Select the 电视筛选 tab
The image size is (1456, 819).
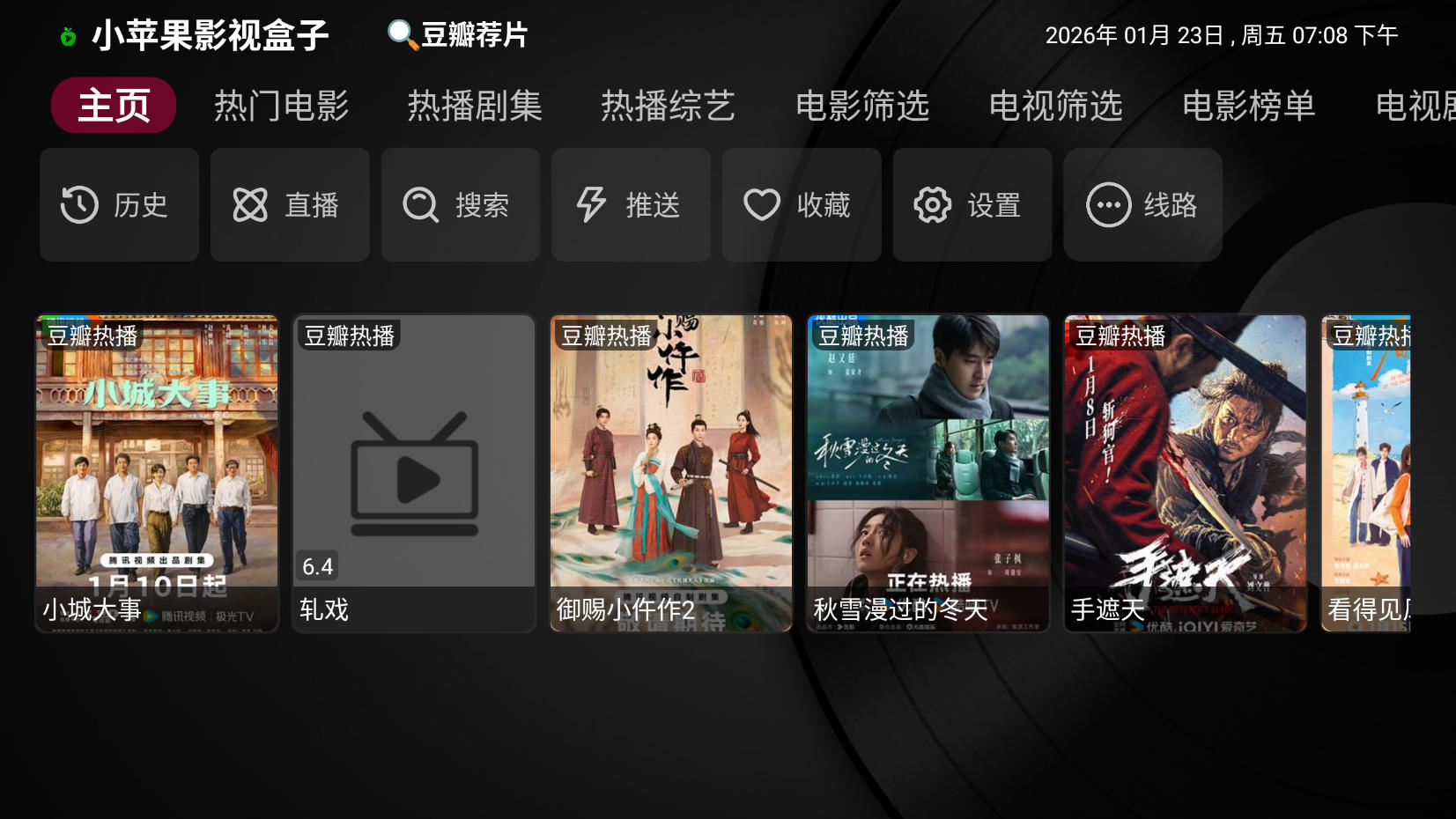[x=1055, y=106]
